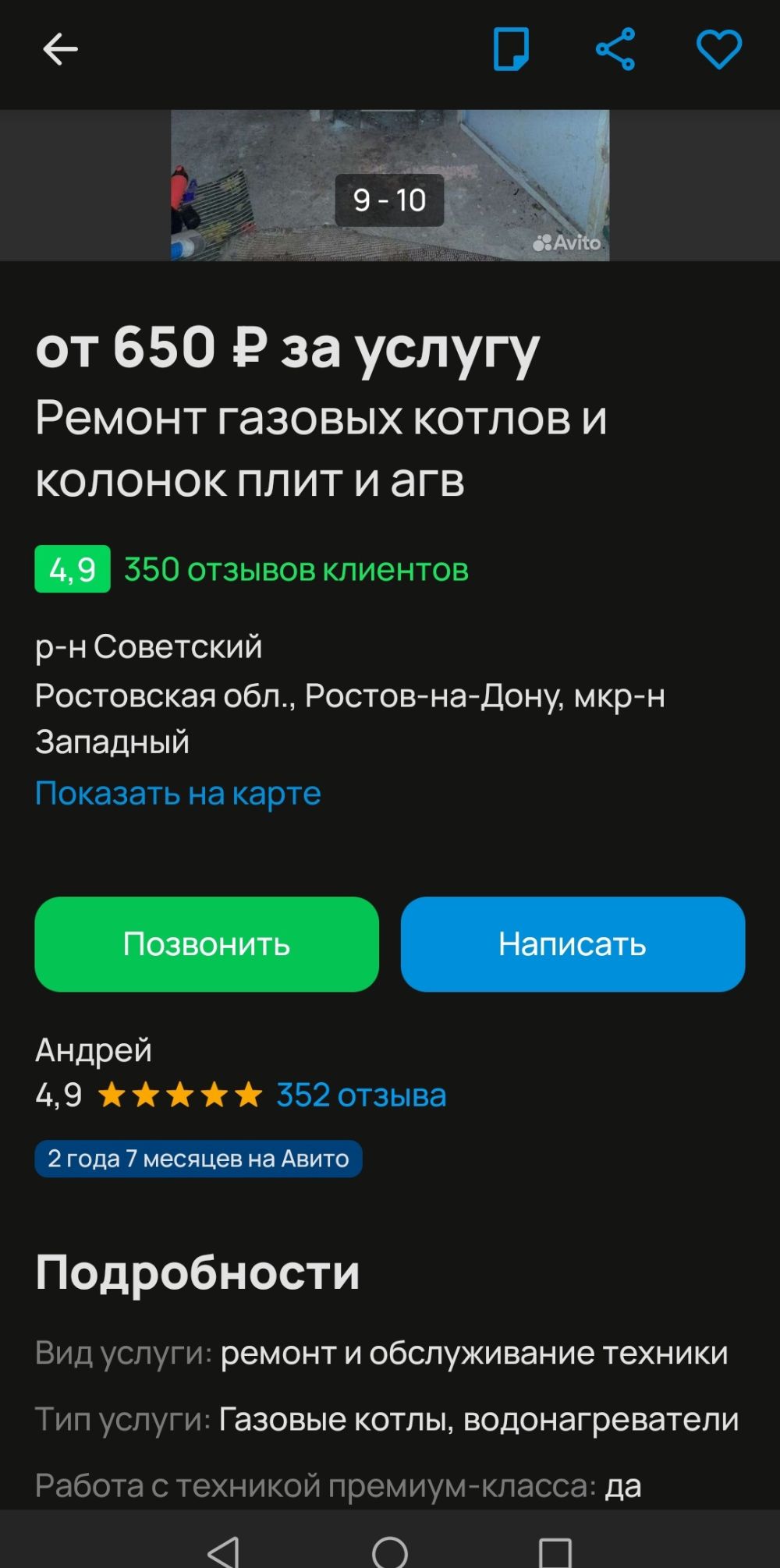Open the system recent apps view

555,1552
